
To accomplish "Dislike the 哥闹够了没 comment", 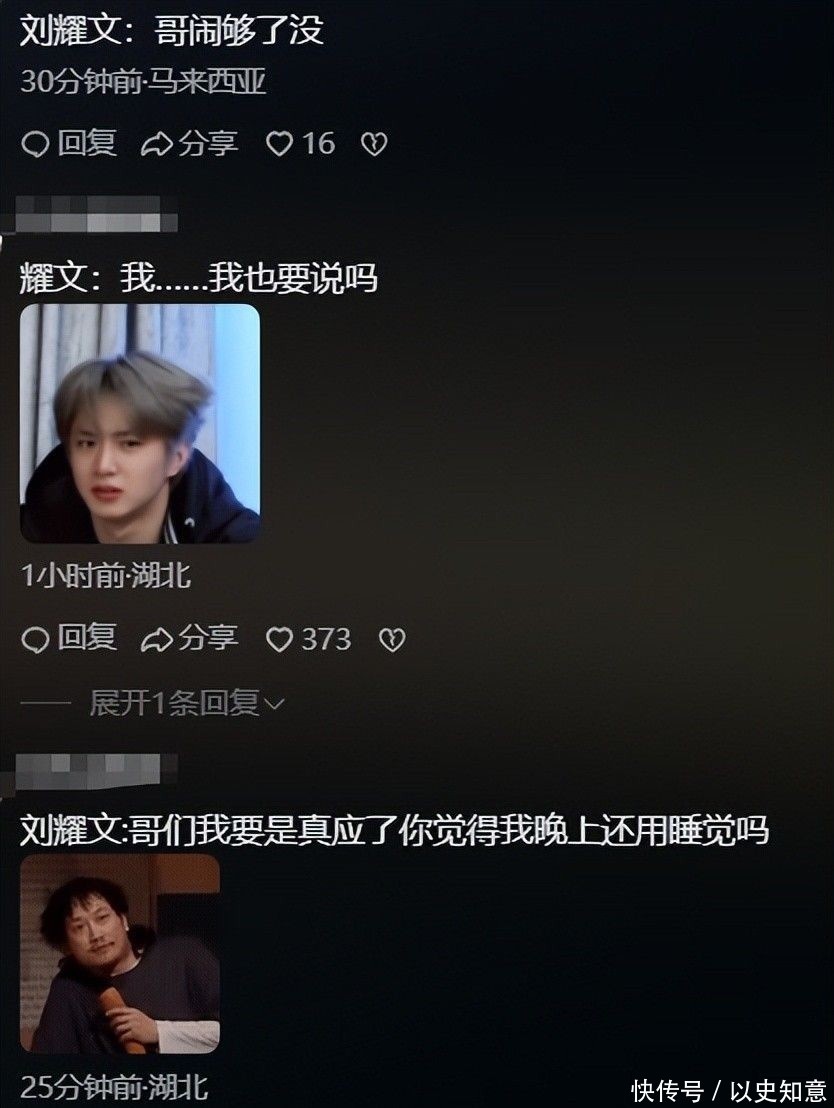I will pyautogui.click(x=373, y=144).
